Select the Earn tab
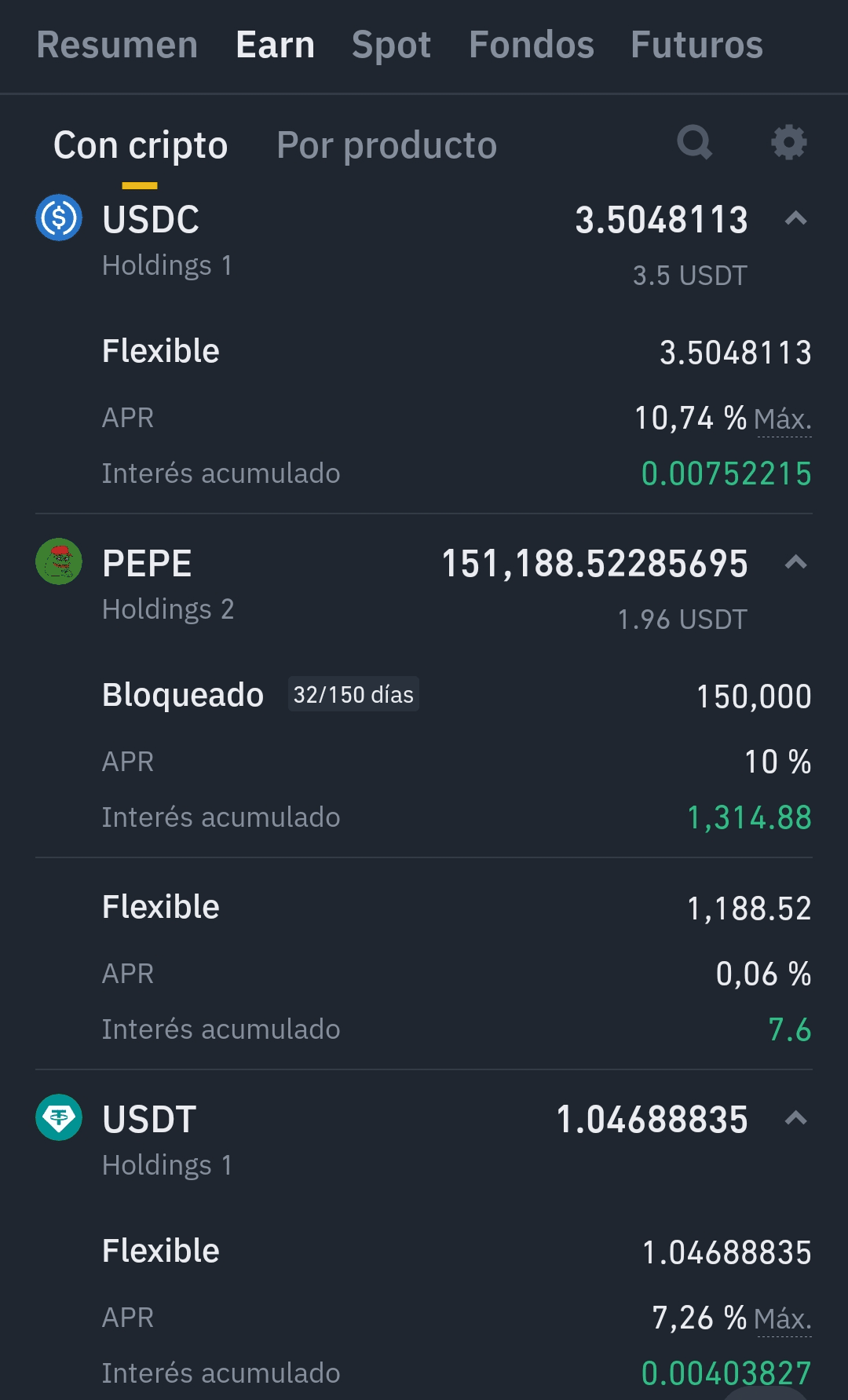848x1400 pixels. [x=275, y=45]
